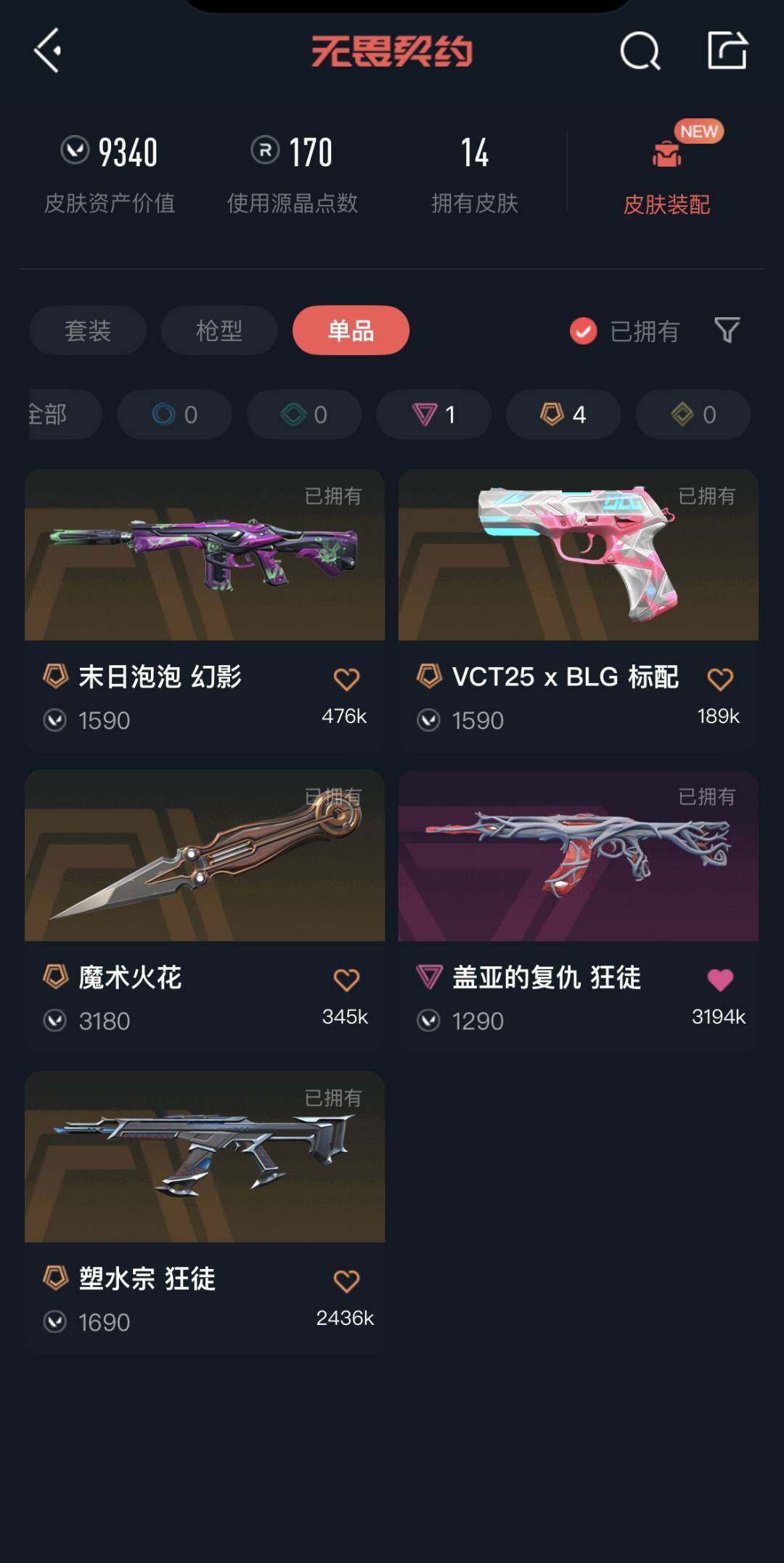Select the 单品 tab
The image size is (784, 1563).
tap(351, 330)
